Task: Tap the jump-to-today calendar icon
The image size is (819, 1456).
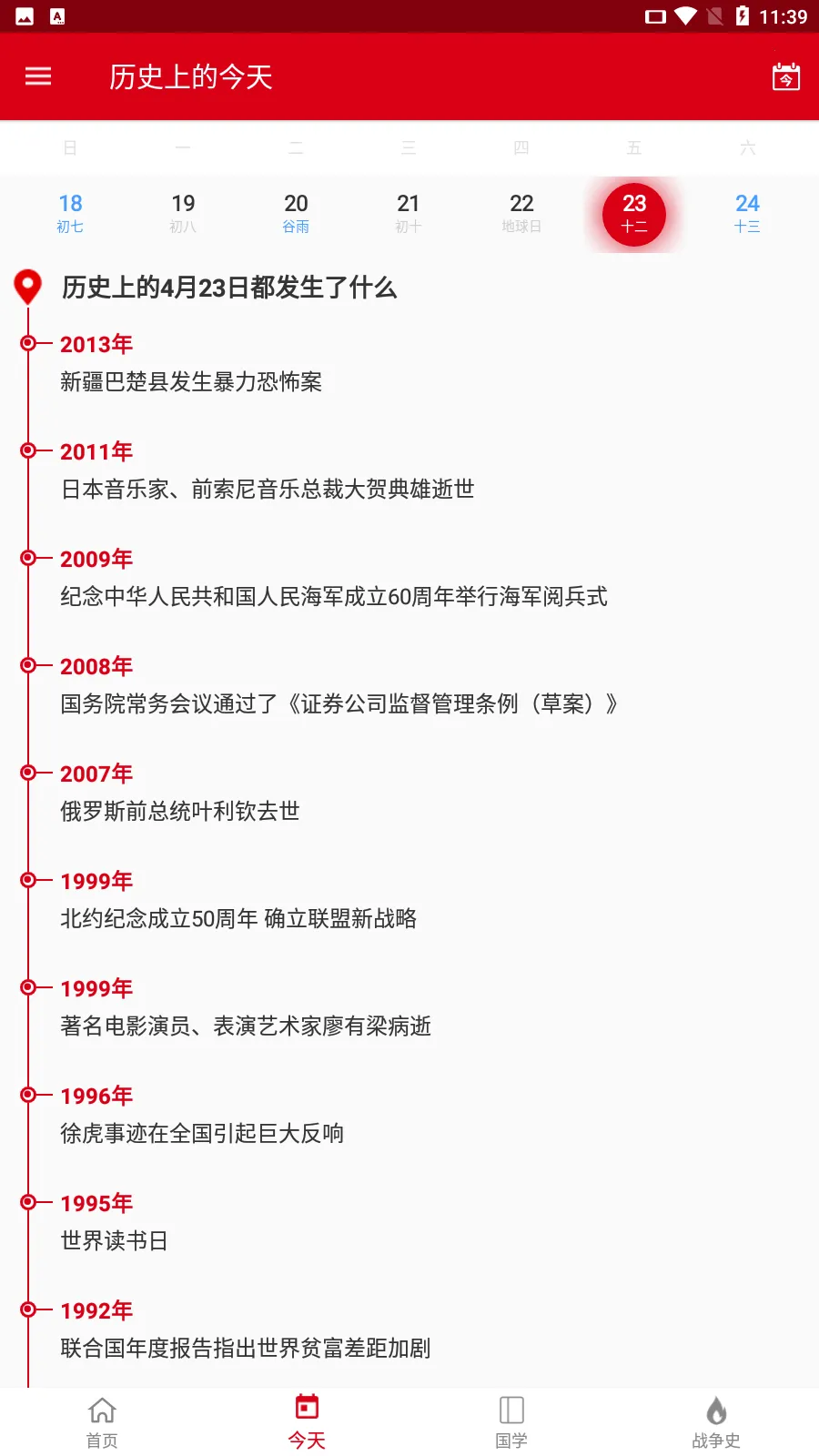Action: (x=785, y=76)
